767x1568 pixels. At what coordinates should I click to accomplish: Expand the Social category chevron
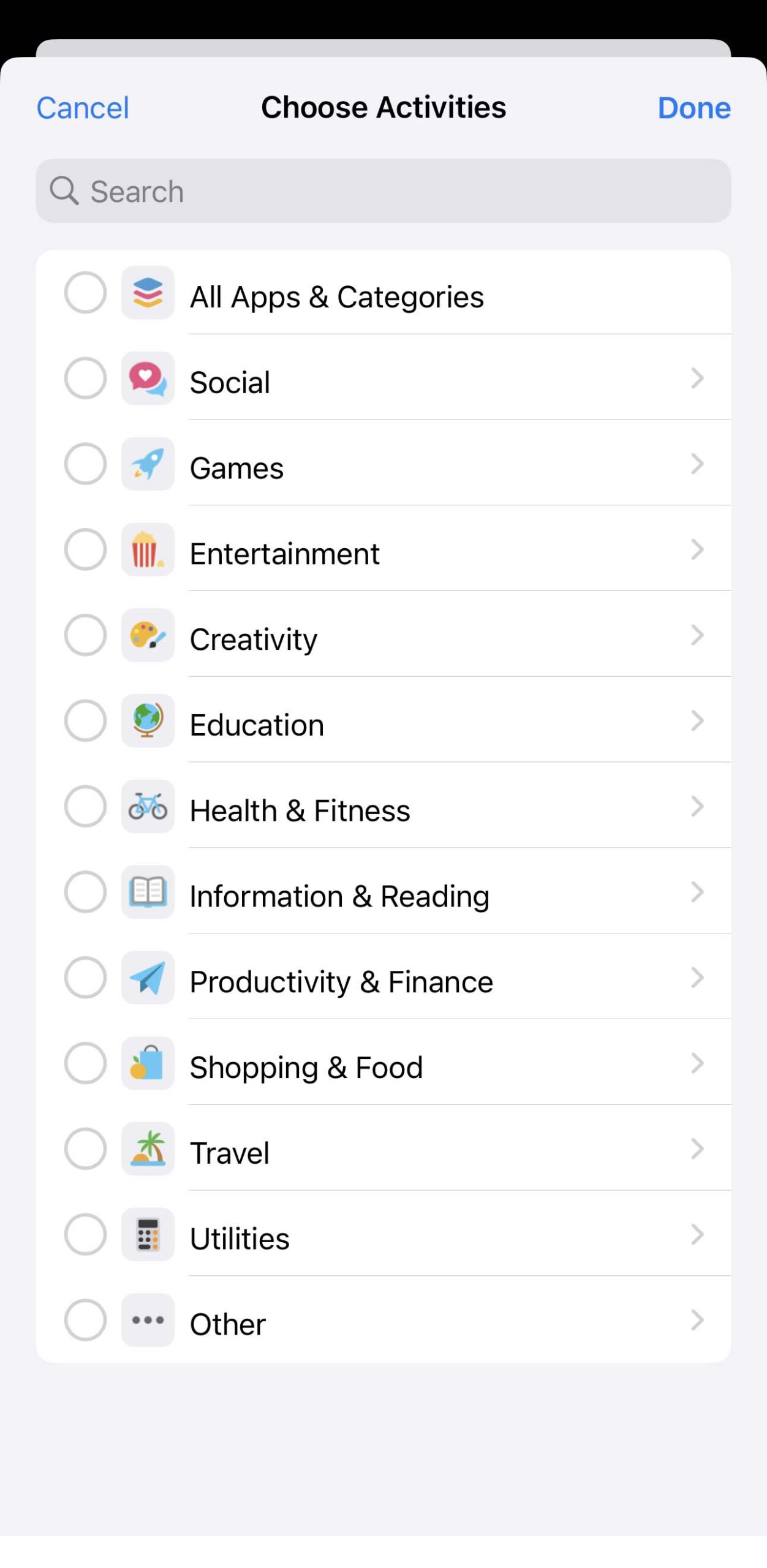click(697, 379)
